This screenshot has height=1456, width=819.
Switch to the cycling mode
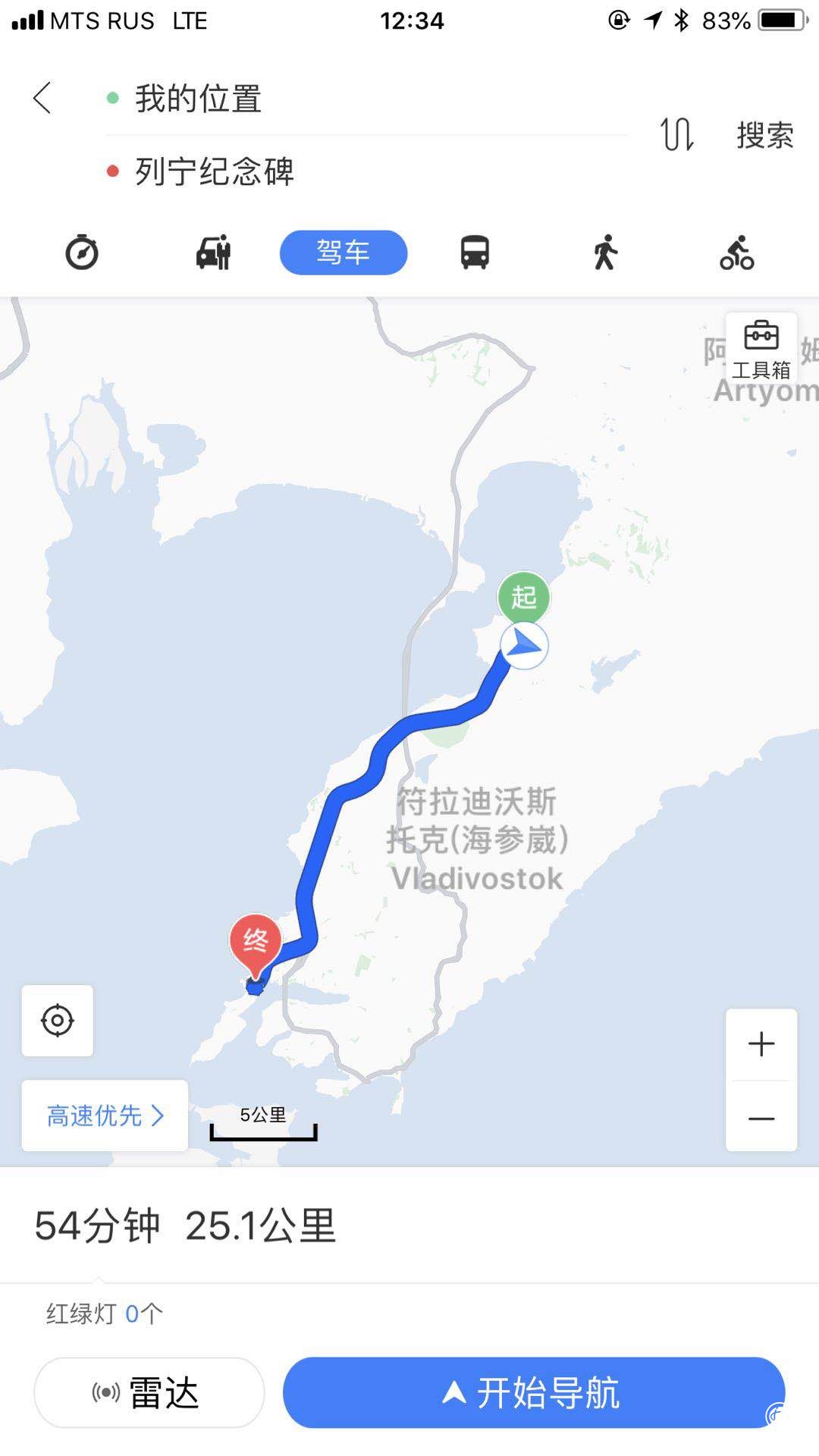(x=736, y=253)
